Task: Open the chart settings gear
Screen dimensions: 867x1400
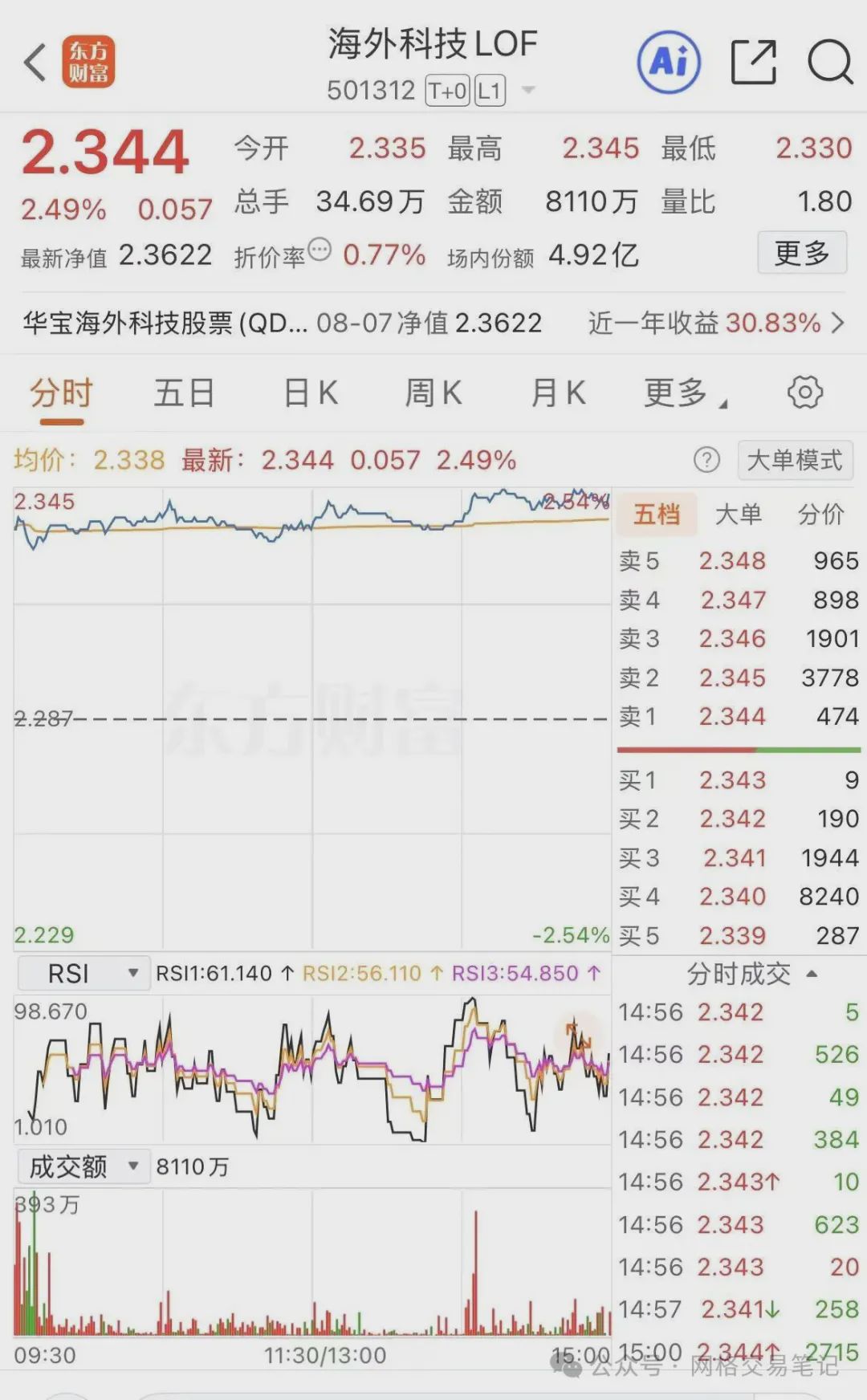Action: click(805, 393)
